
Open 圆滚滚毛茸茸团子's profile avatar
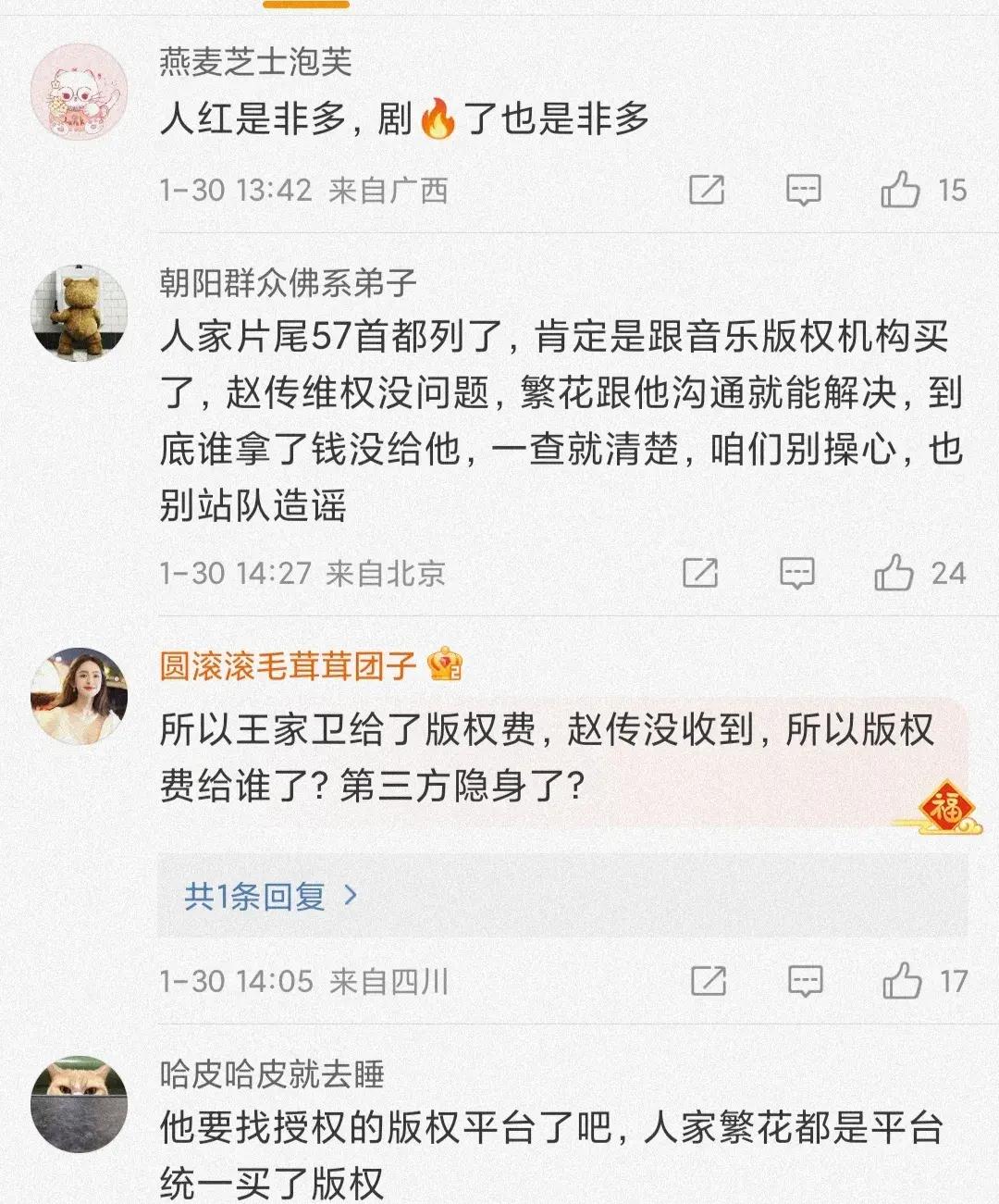tap(79, 696)
